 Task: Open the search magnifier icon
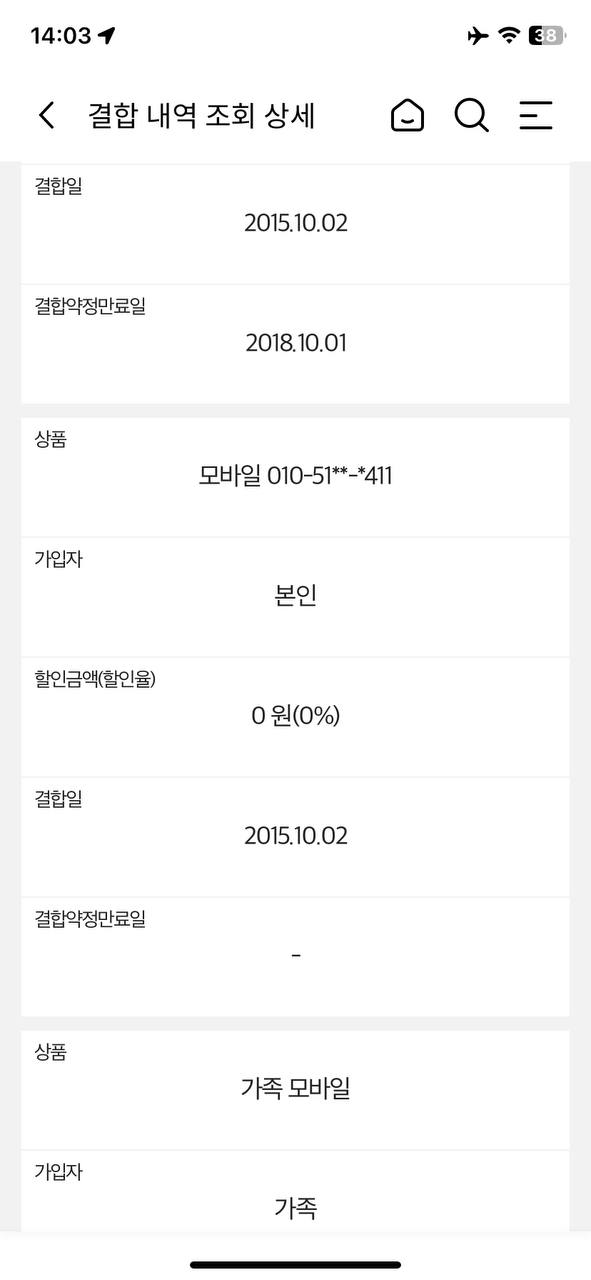pos(472,115)
